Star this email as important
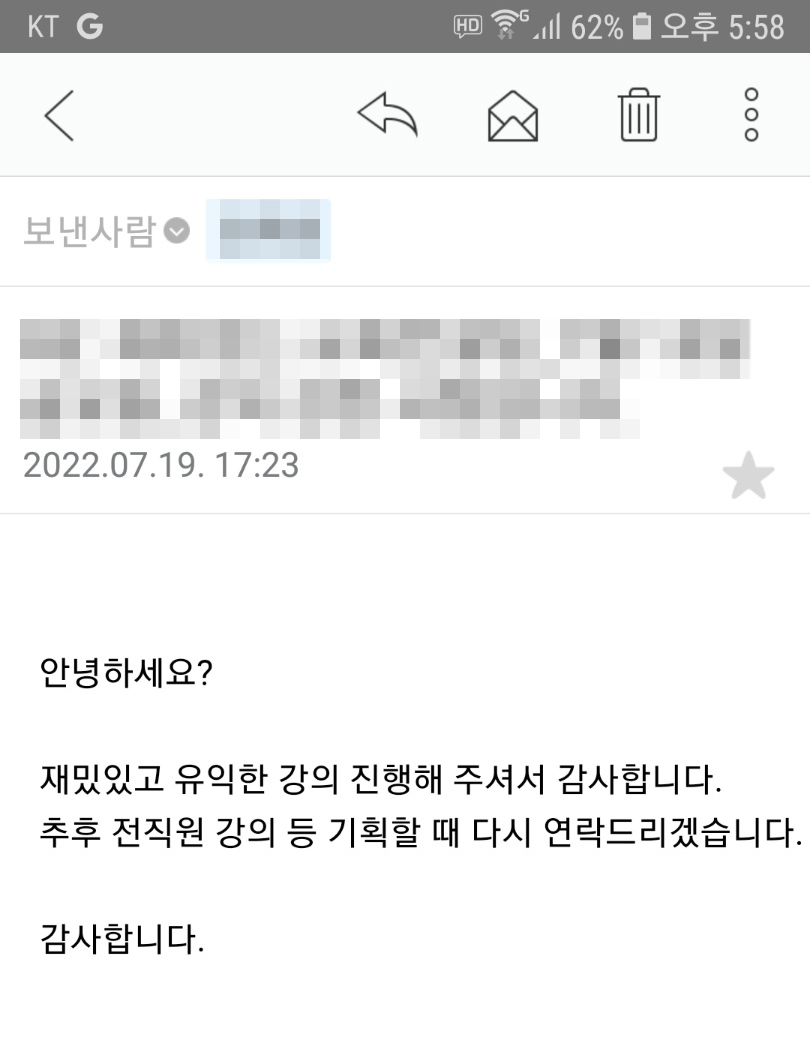Image resolution: width=810 pixels, height=1060 pixels. (748, 478)
